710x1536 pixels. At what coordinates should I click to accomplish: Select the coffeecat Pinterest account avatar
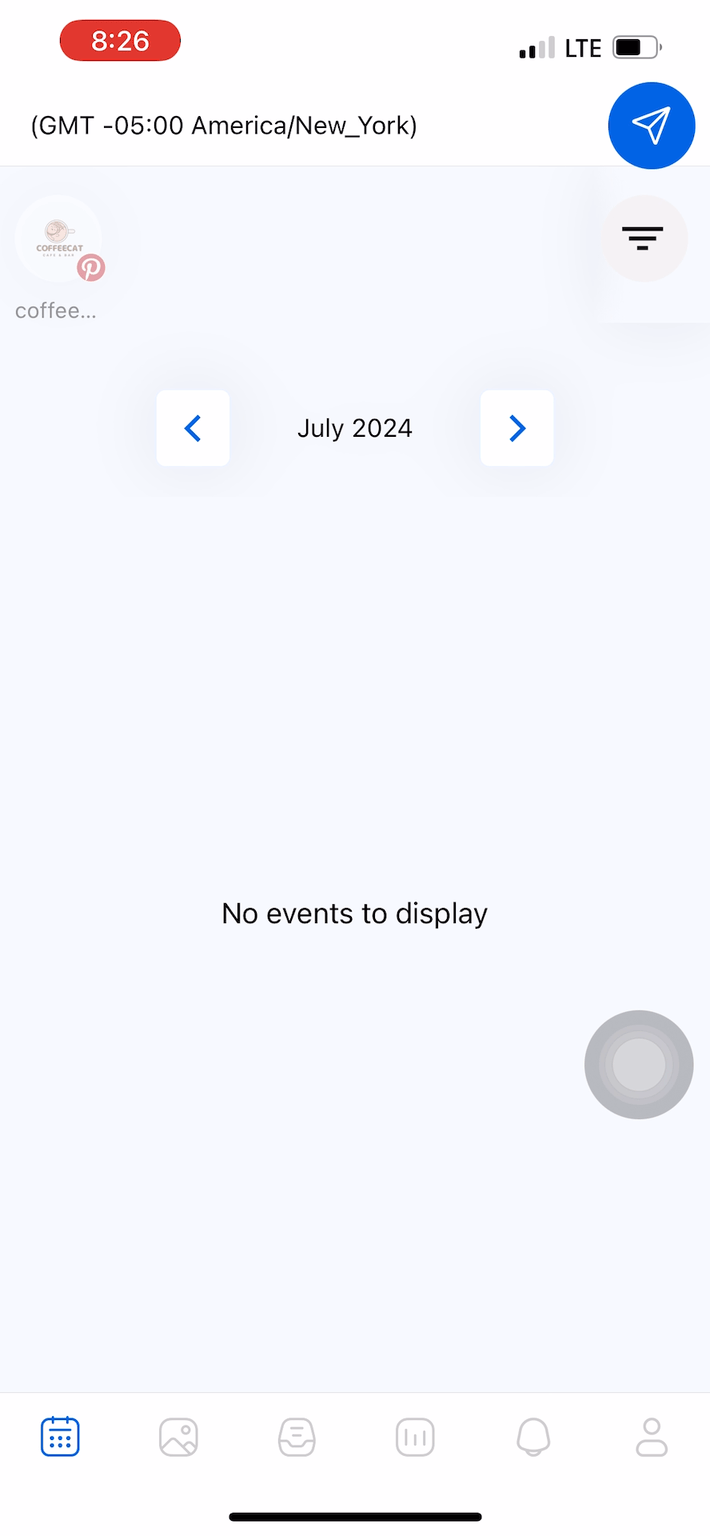(x=58, y=239)
